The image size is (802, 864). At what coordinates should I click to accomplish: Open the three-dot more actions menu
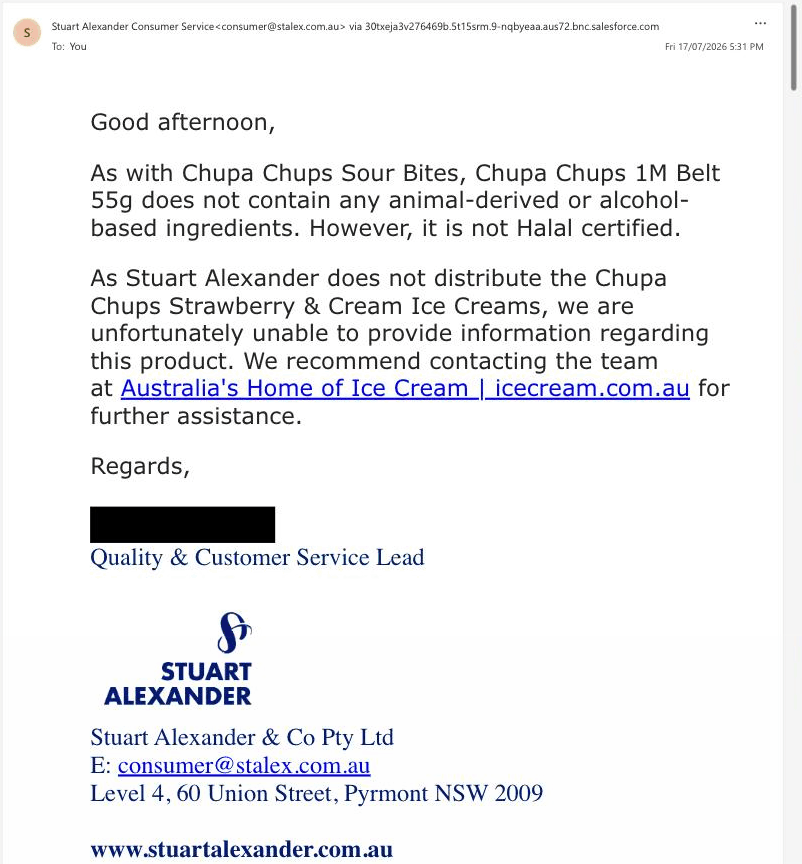[x=760, y=23]
